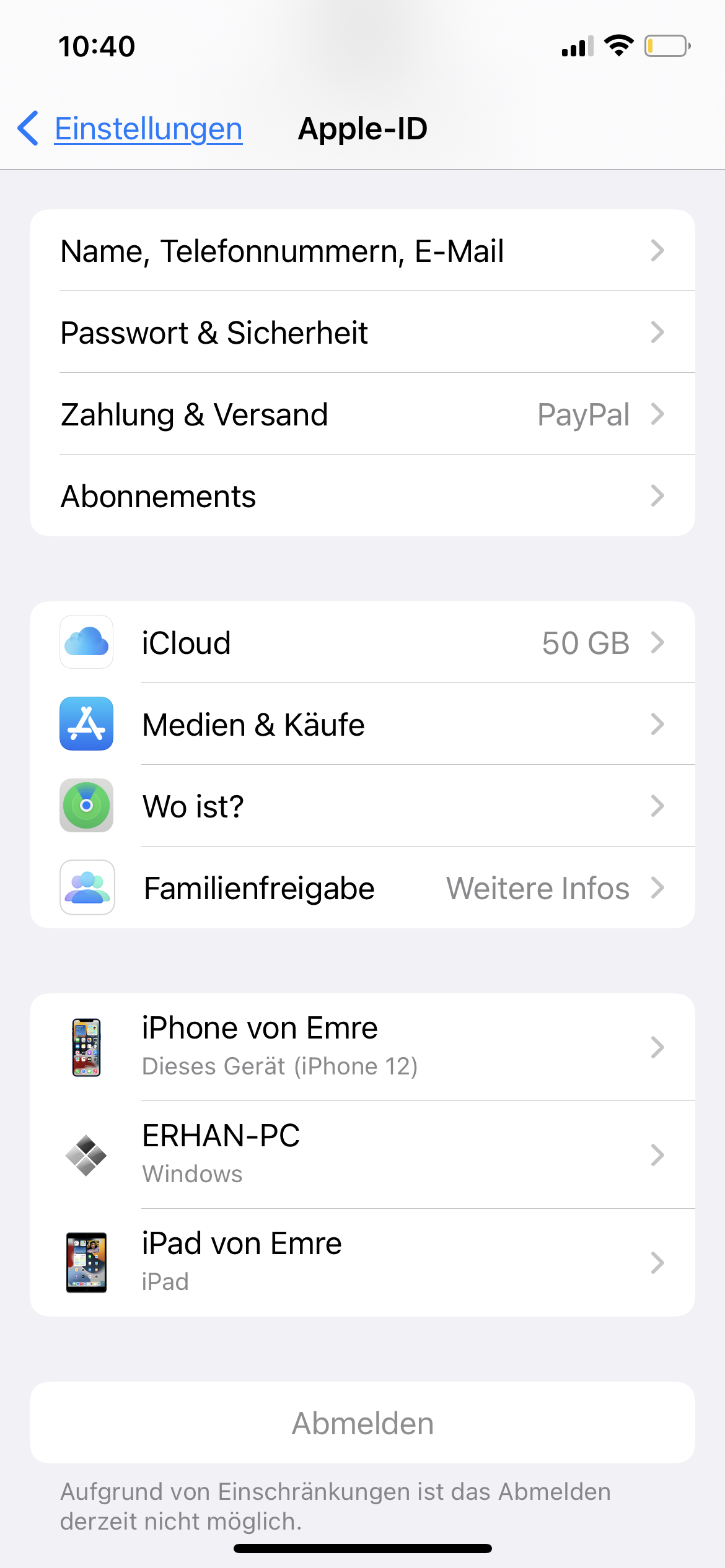Open Familienfreigabe

[362, 888]
